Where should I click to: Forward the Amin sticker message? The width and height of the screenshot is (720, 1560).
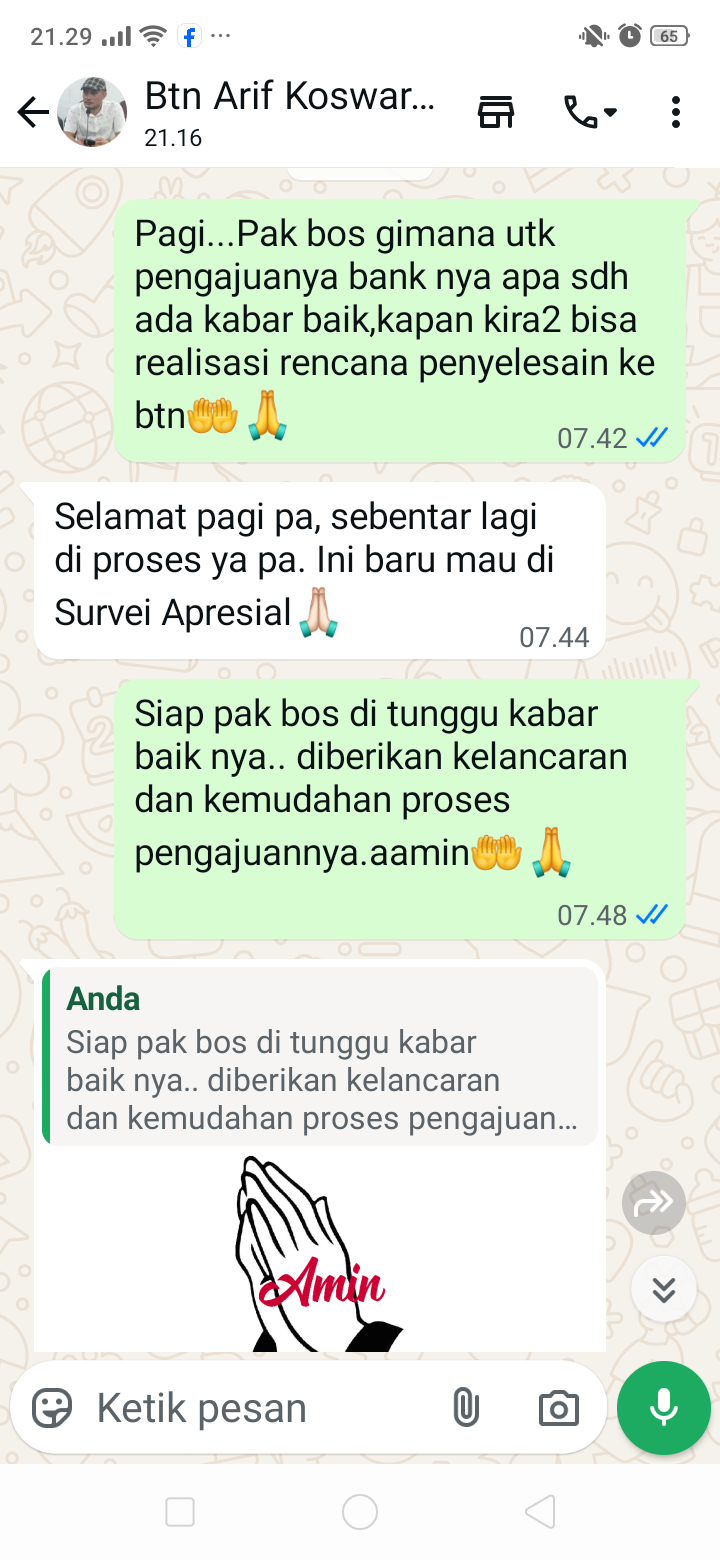(x=653, y=1202)
